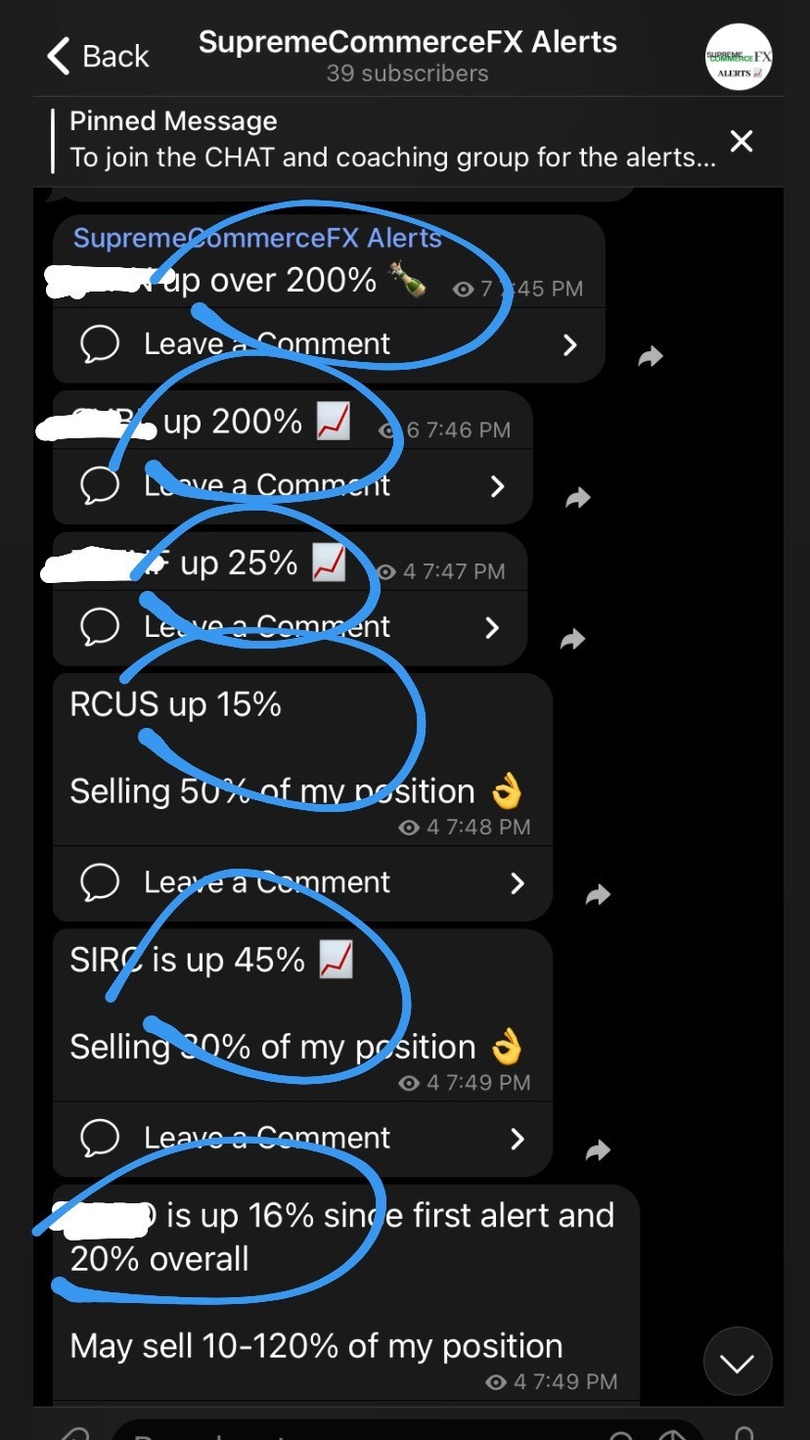Screen dimensions: 810x1440
Task: Comment on the RCUS up 15% post
Action: (302, 884)
